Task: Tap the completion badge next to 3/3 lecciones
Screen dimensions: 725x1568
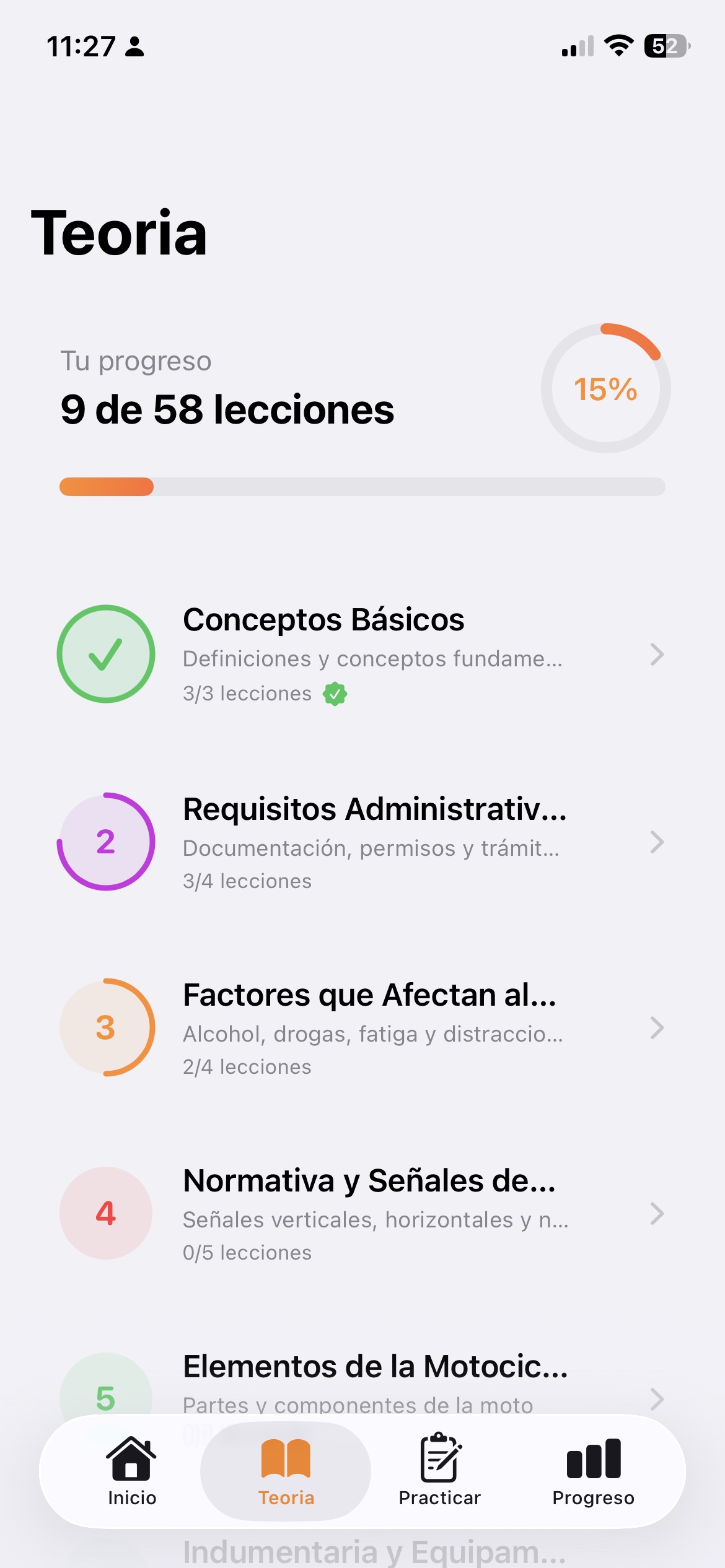Action: 335,694
